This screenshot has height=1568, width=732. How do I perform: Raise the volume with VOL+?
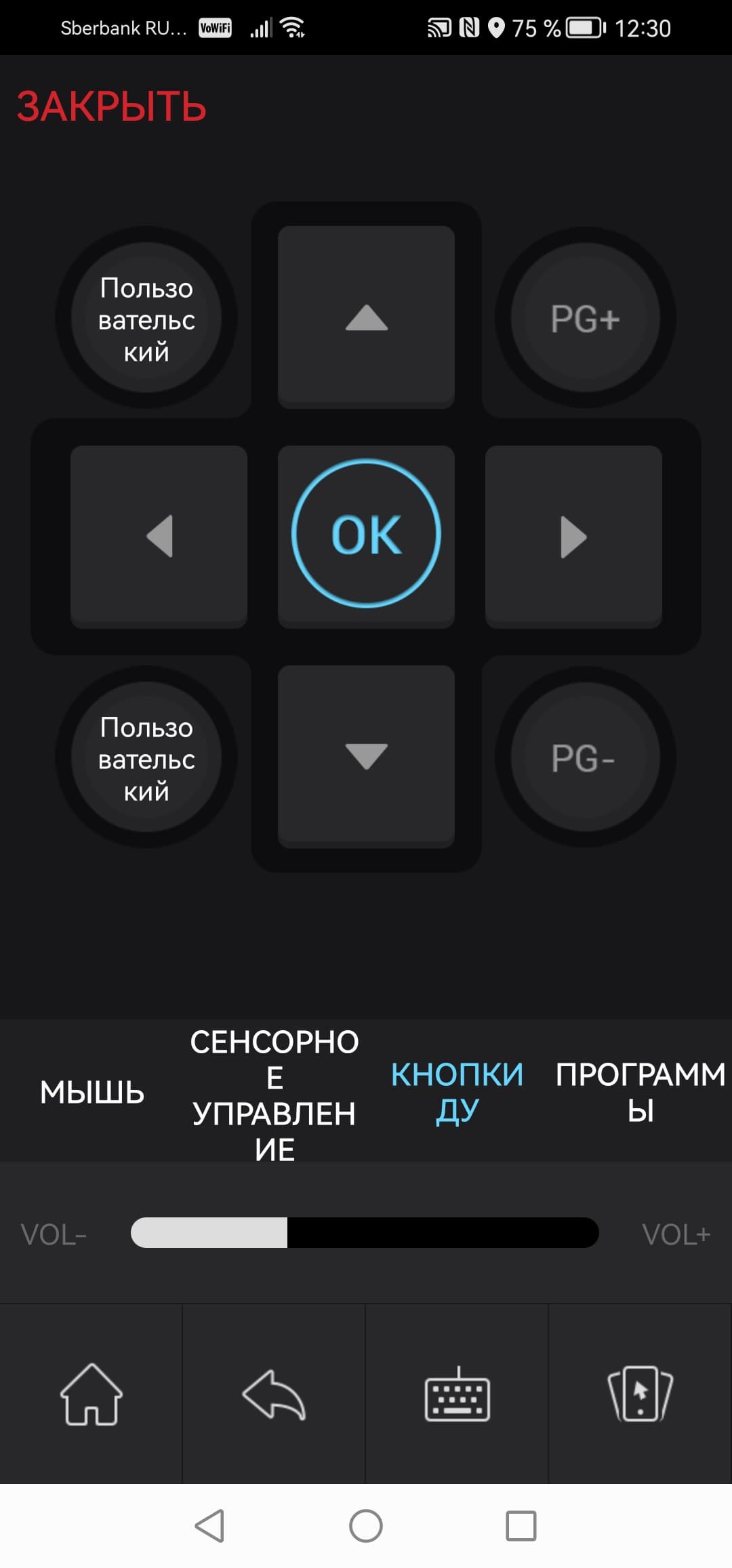click(x=676, y=1234)
